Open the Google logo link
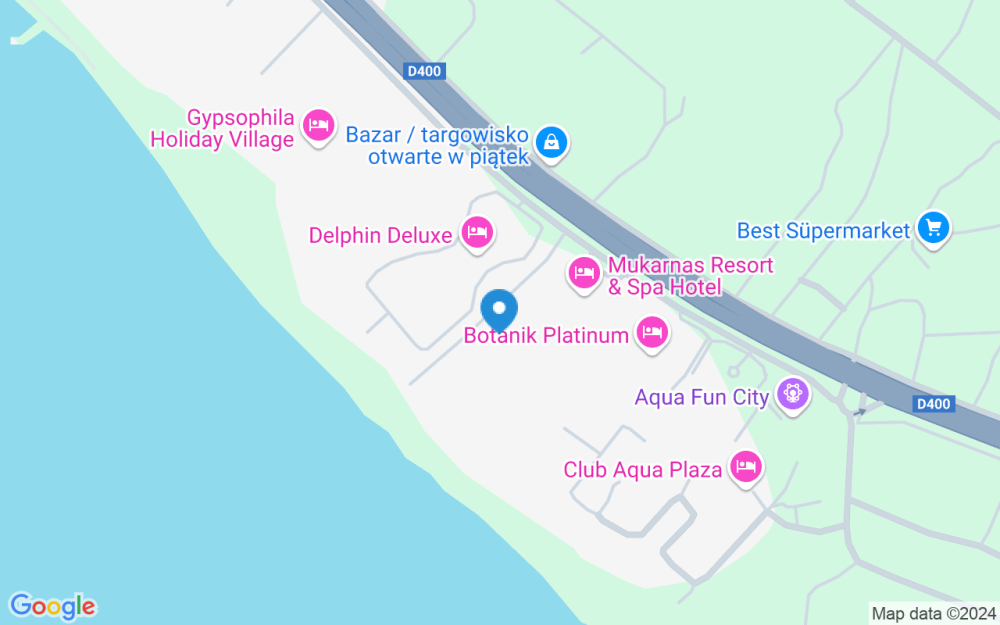1000x625 pixels. pyautogui.click(x=52, y=605)
